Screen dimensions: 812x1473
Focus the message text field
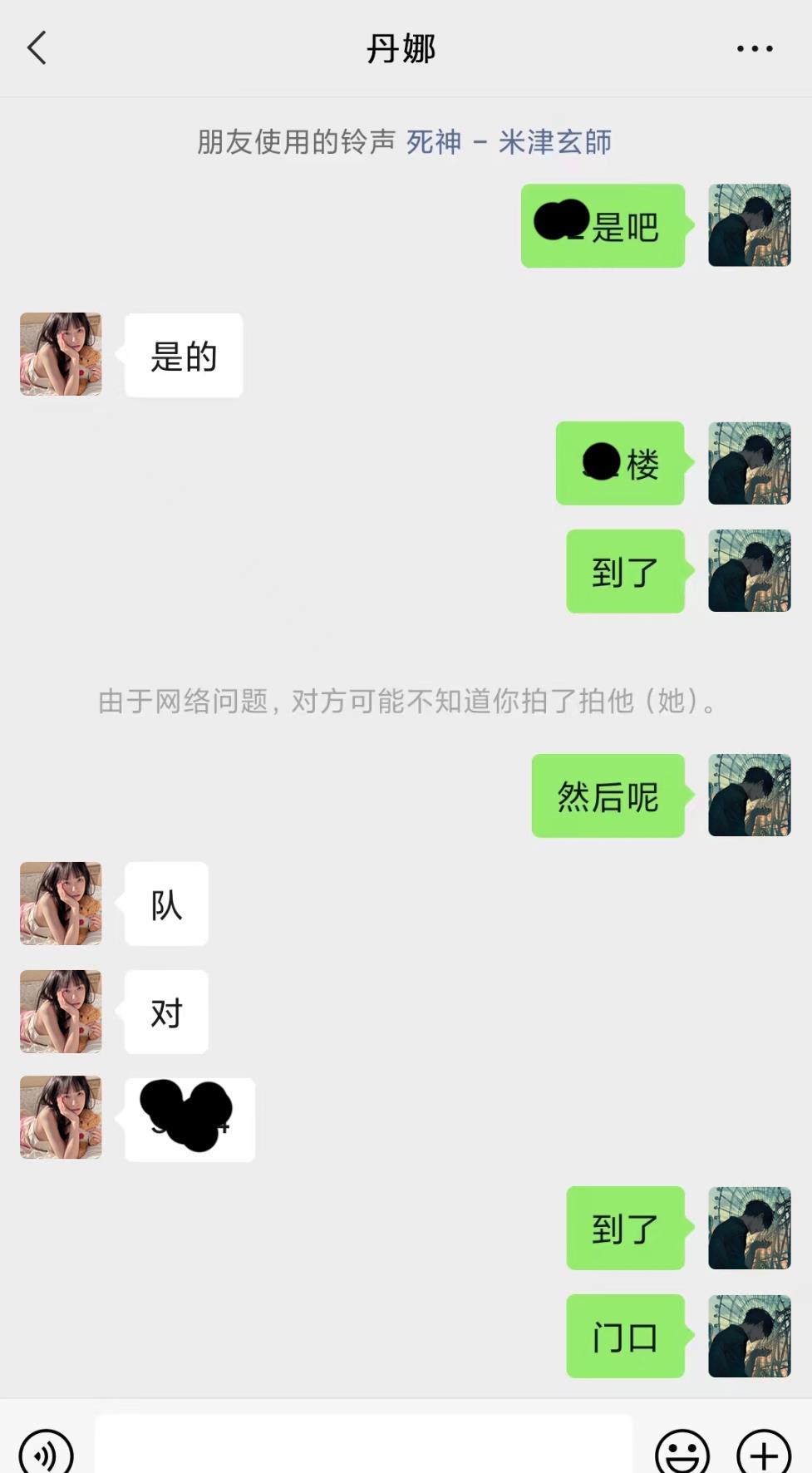pyautogui.click(x=363, y=1448)
